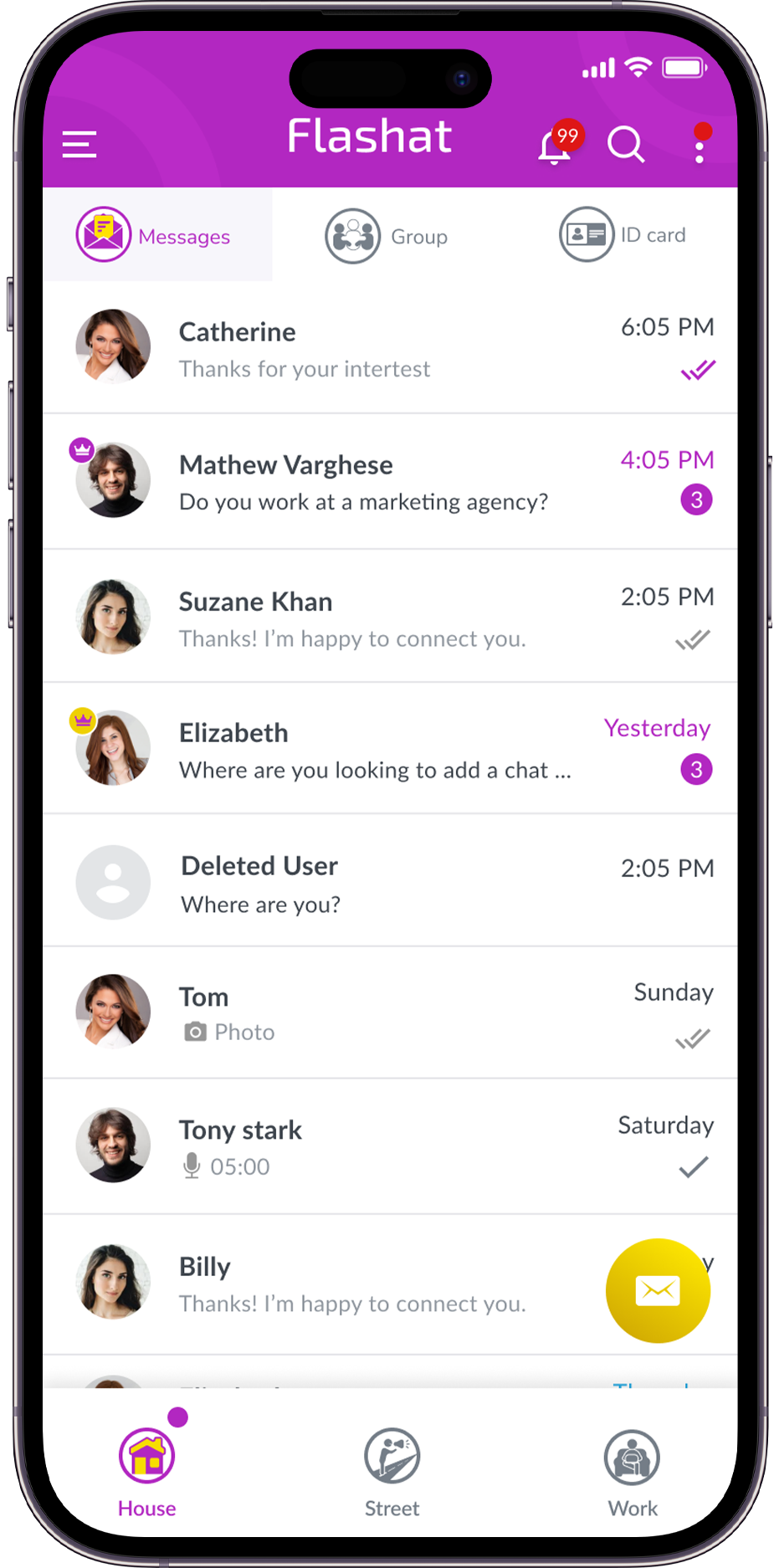The width and height of the screenshot is (779, 1568).
Task: Open the notifications bell
Action: tap(555, 146)
